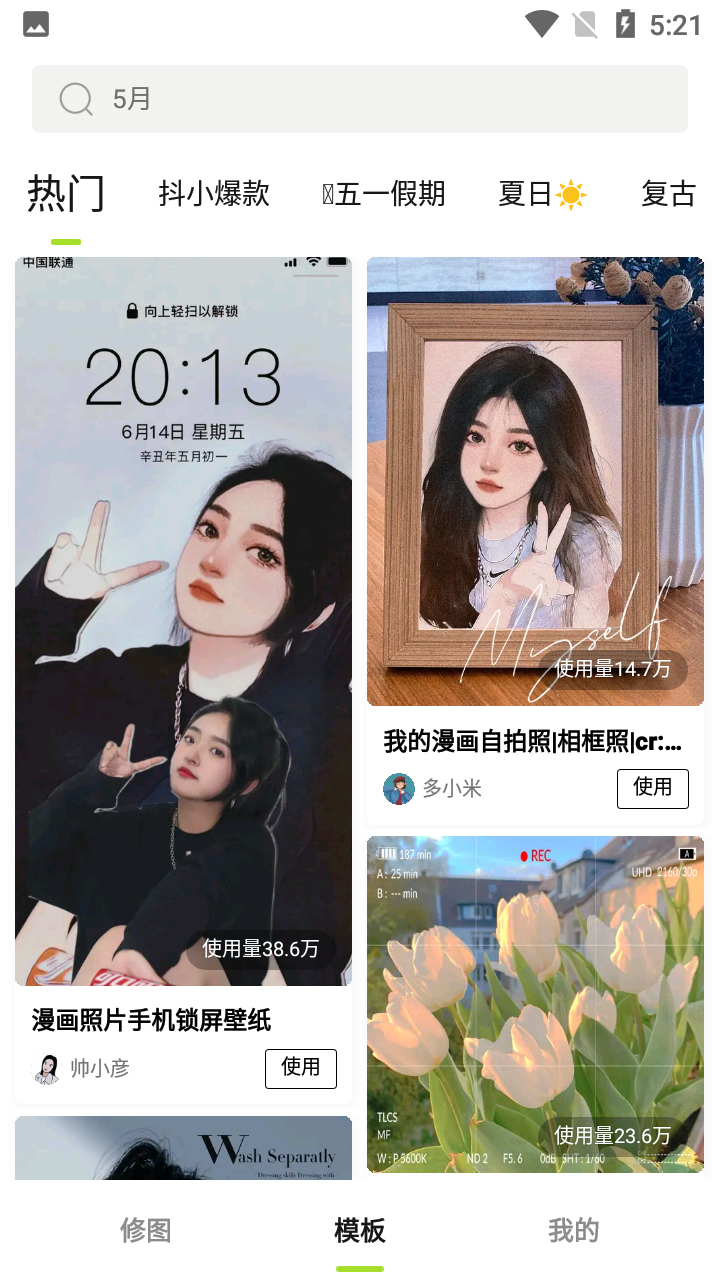Open the 夏日 category tab

(543, 193)
